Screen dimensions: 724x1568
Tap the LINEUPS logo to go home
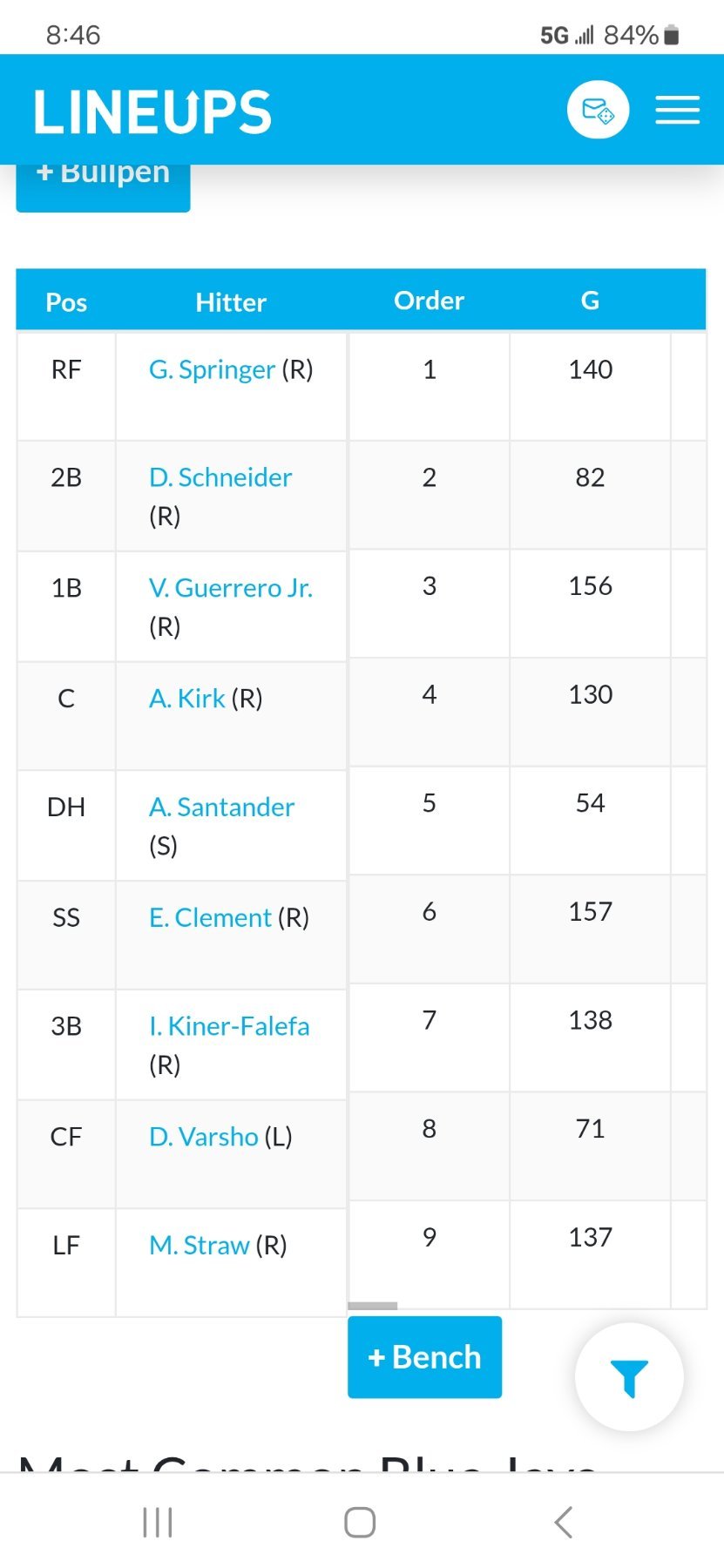click(x=152, y=112)
